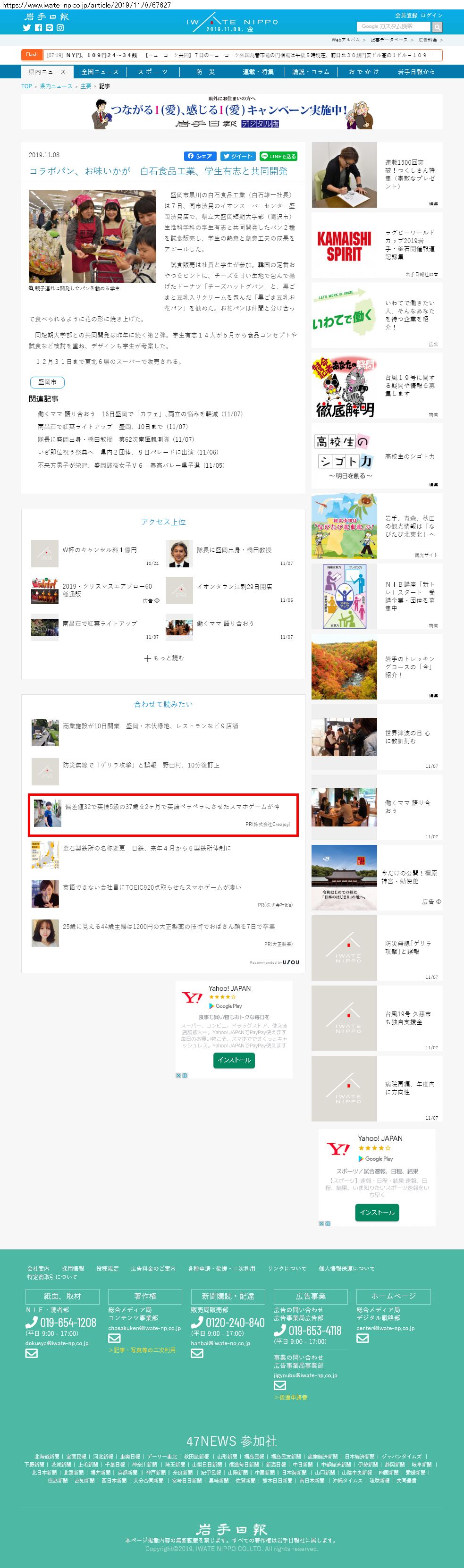Switch to 全国ニュース tab
The image size is (464, 1568).
(x=100, y=72)
